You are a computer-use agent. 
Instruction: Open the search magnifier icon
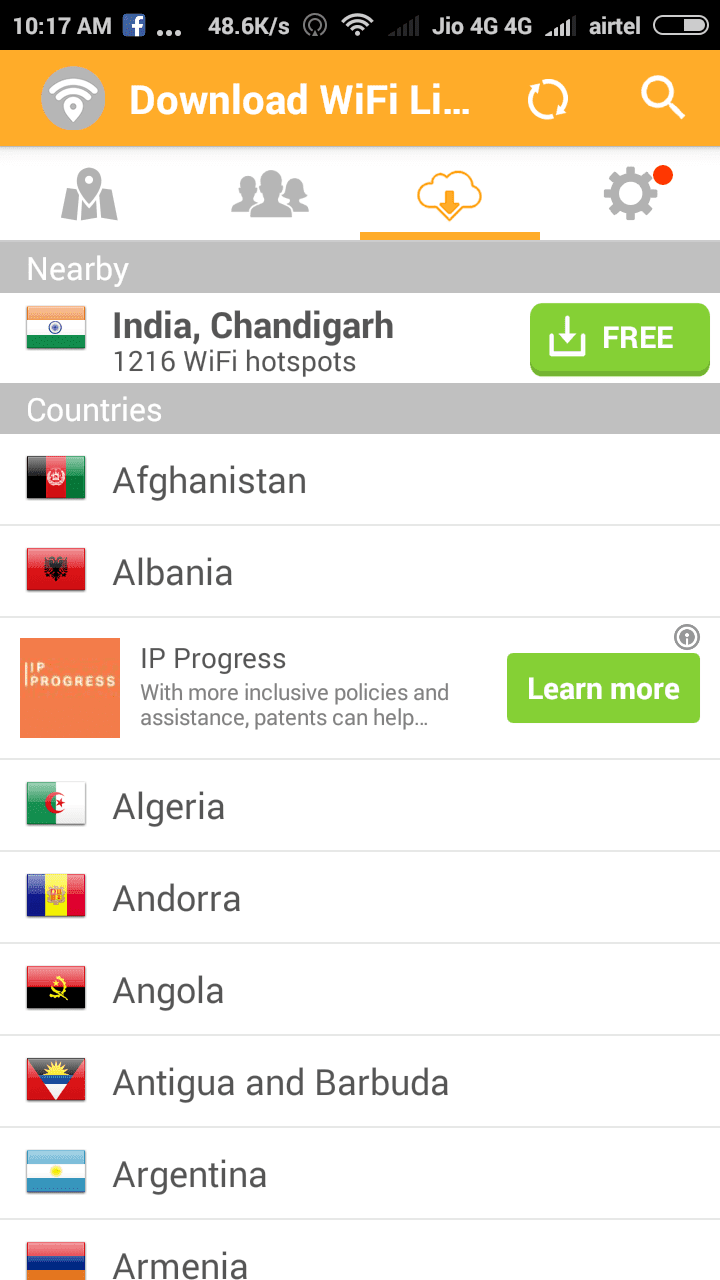click(x=662, y=98)
